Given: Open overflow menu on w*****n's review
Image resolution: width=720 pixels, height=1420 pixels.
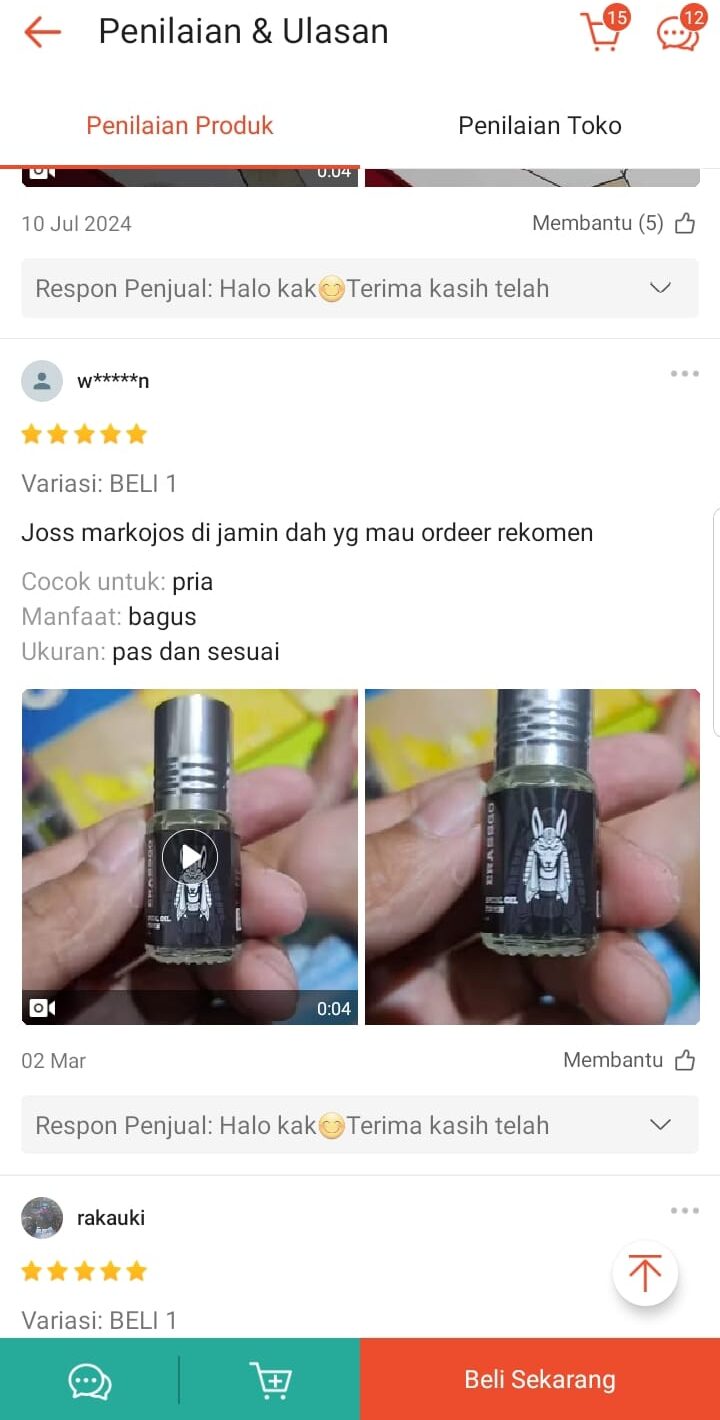Looking at the screenshot, I should [684, 374].
